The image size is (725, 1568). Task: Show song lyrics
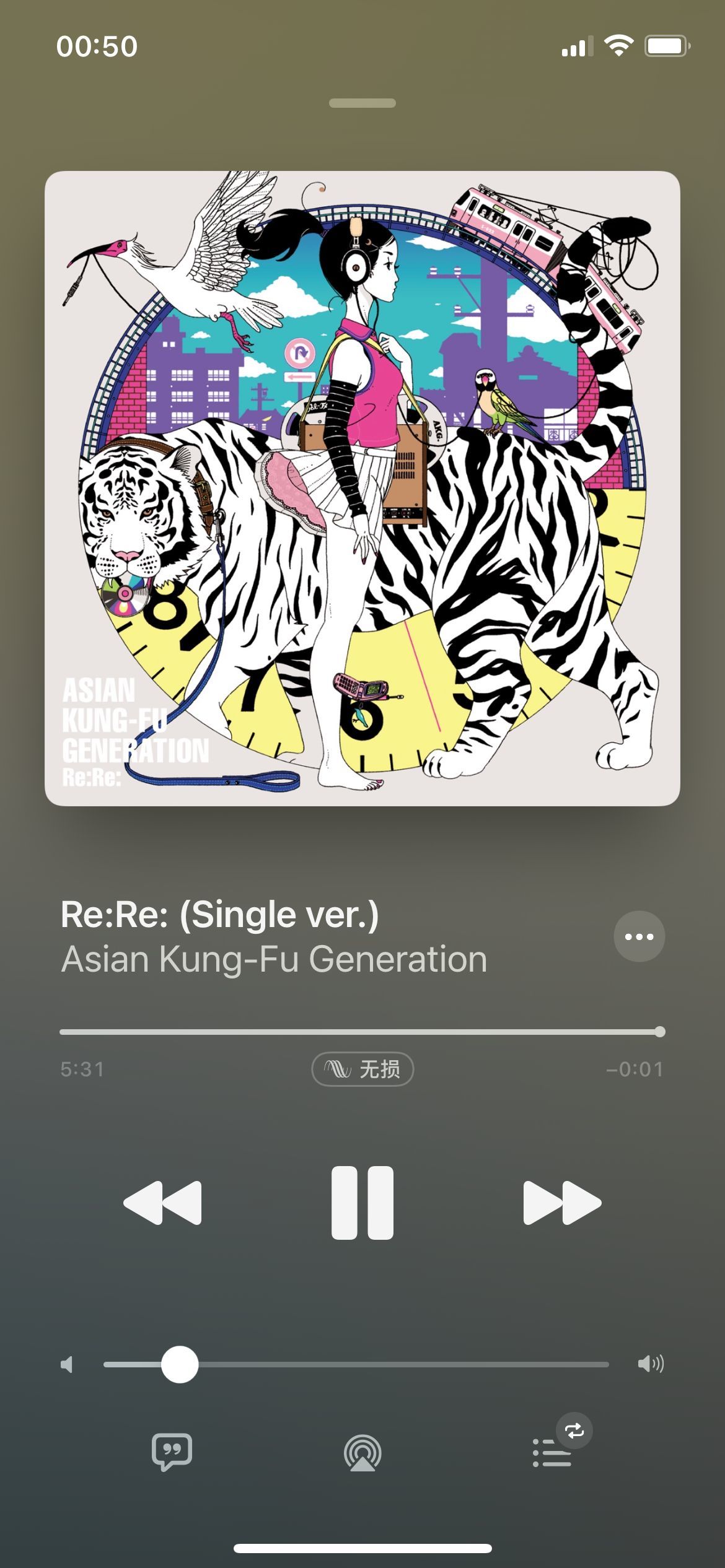click(172, 1452)
